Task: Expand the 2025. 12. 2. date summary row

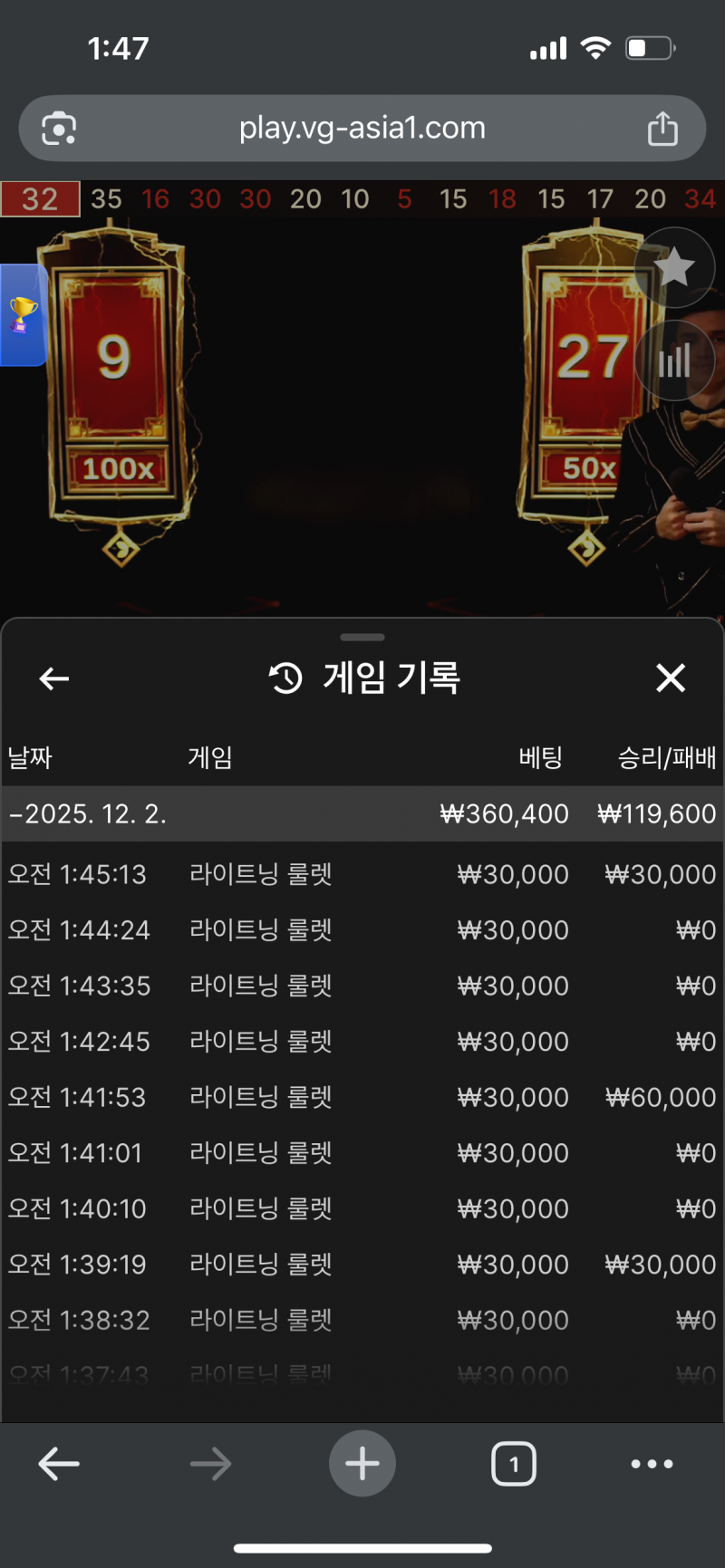Action: pos(362,813)
